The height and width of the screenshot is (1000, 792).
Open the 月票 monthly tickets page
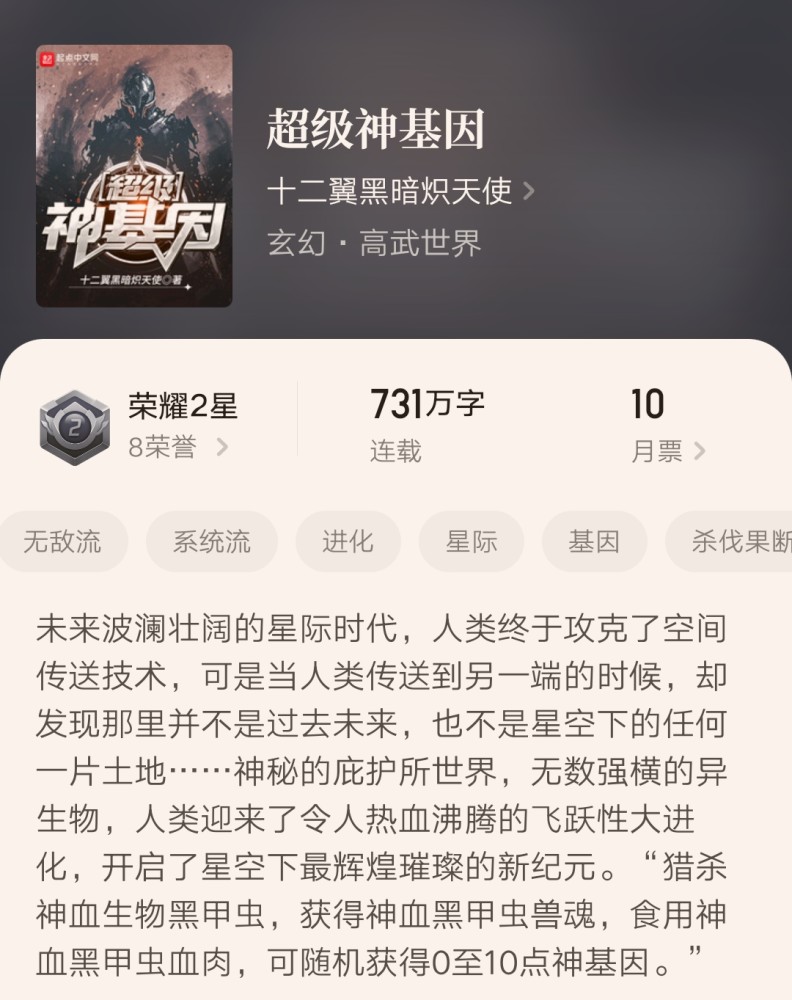coord(667,451)
